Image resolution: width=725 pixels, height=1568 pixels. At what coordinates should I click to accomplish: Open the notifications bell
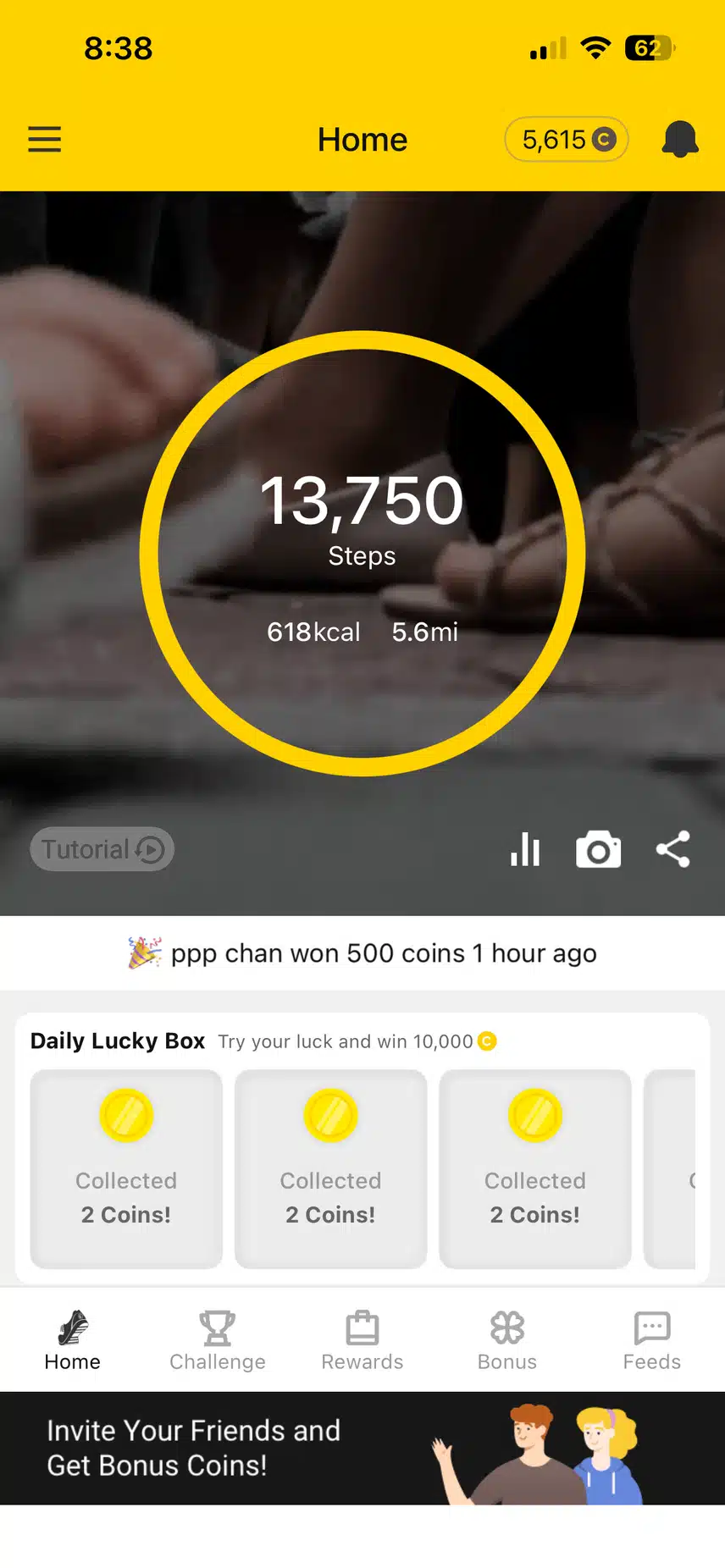coord(679,139)
